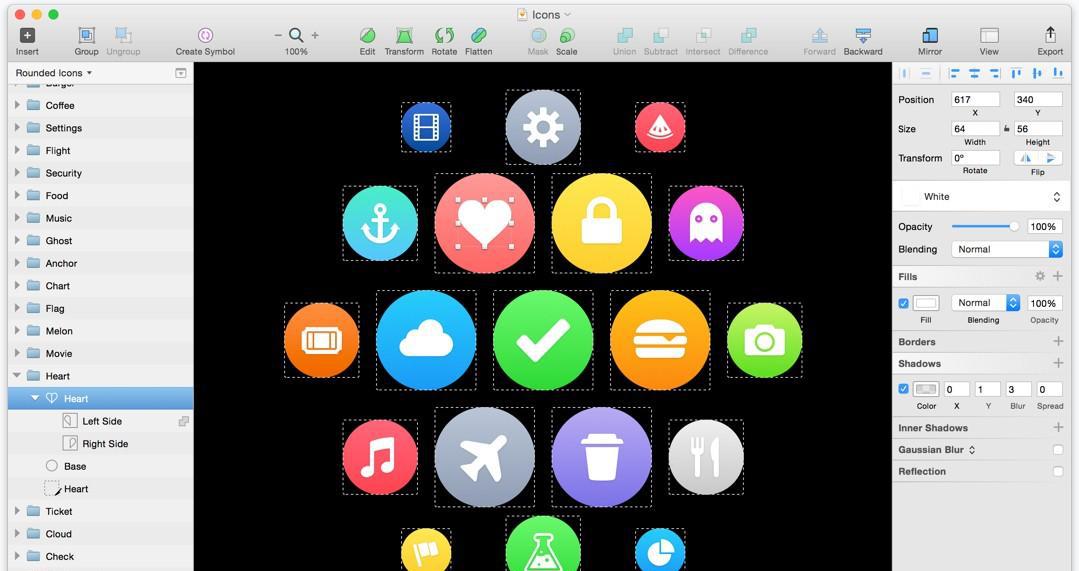Viewport: 1079px width, 571px height.
Task: Open the Blending Normal dropdown
Action: (1005, 249)
